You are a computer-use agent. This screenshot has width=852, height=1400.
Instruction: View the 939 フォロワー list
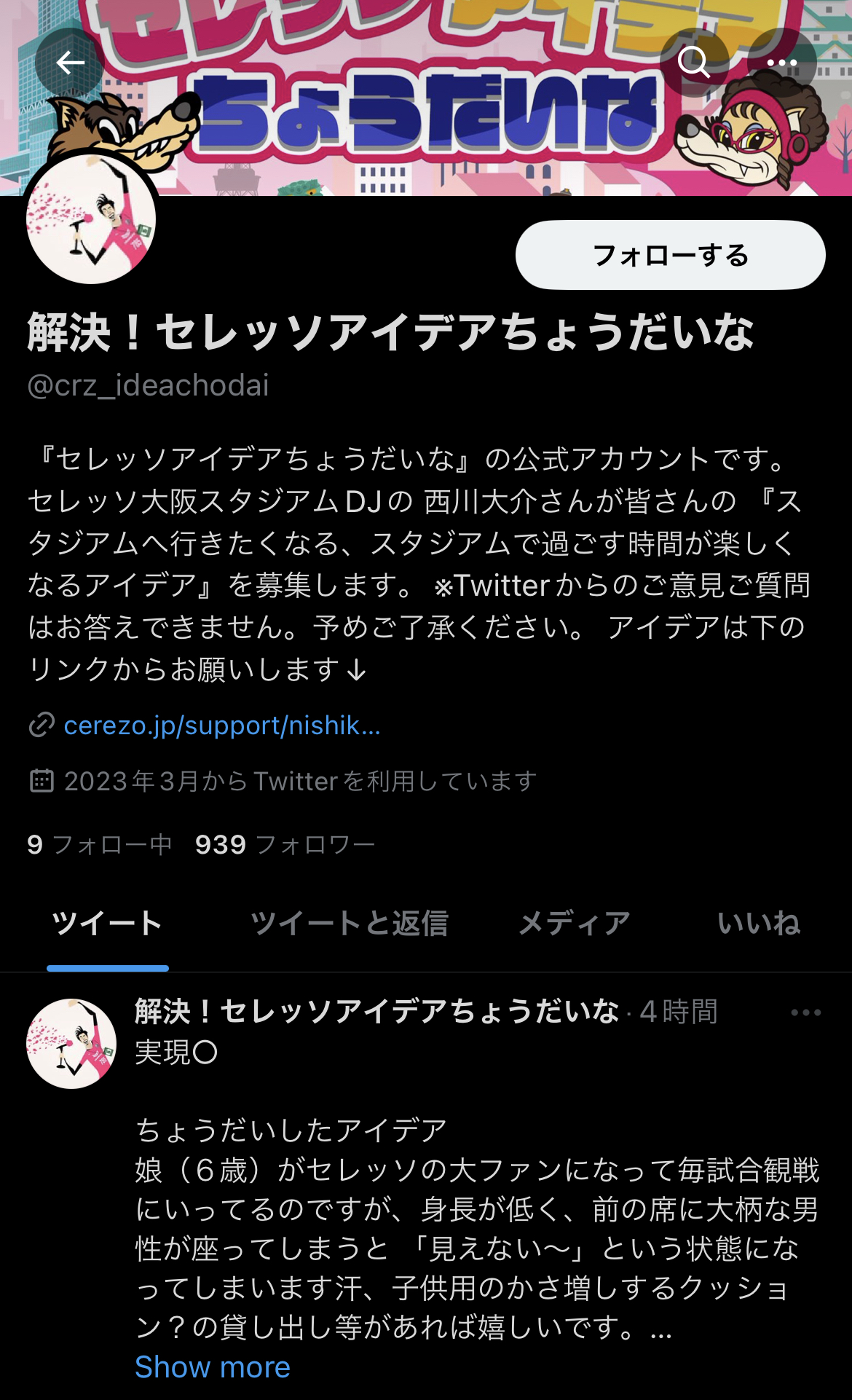285,844
